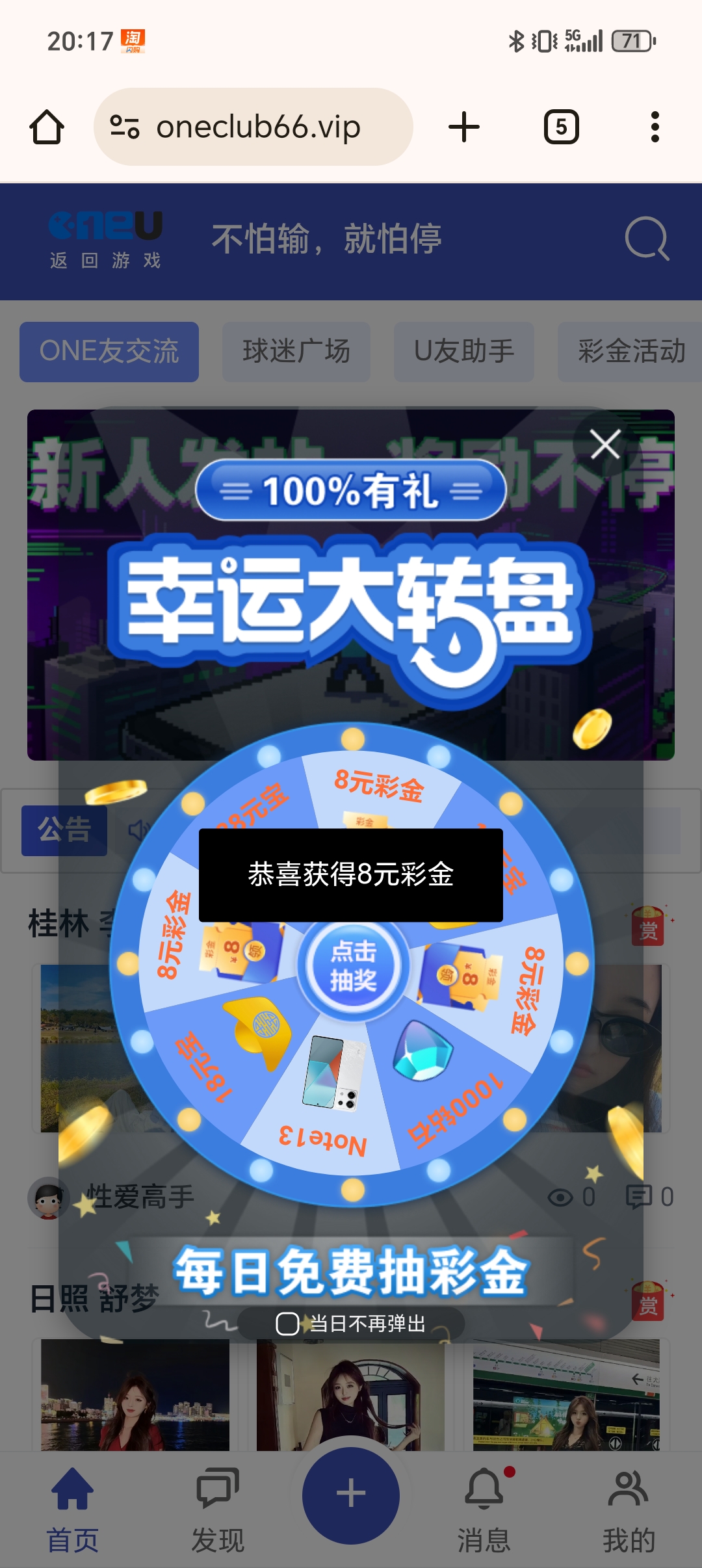This screenshot has width=702, height=1568.
Task: Select the 彩金活动 tab
Action: (x=629, y=351)
